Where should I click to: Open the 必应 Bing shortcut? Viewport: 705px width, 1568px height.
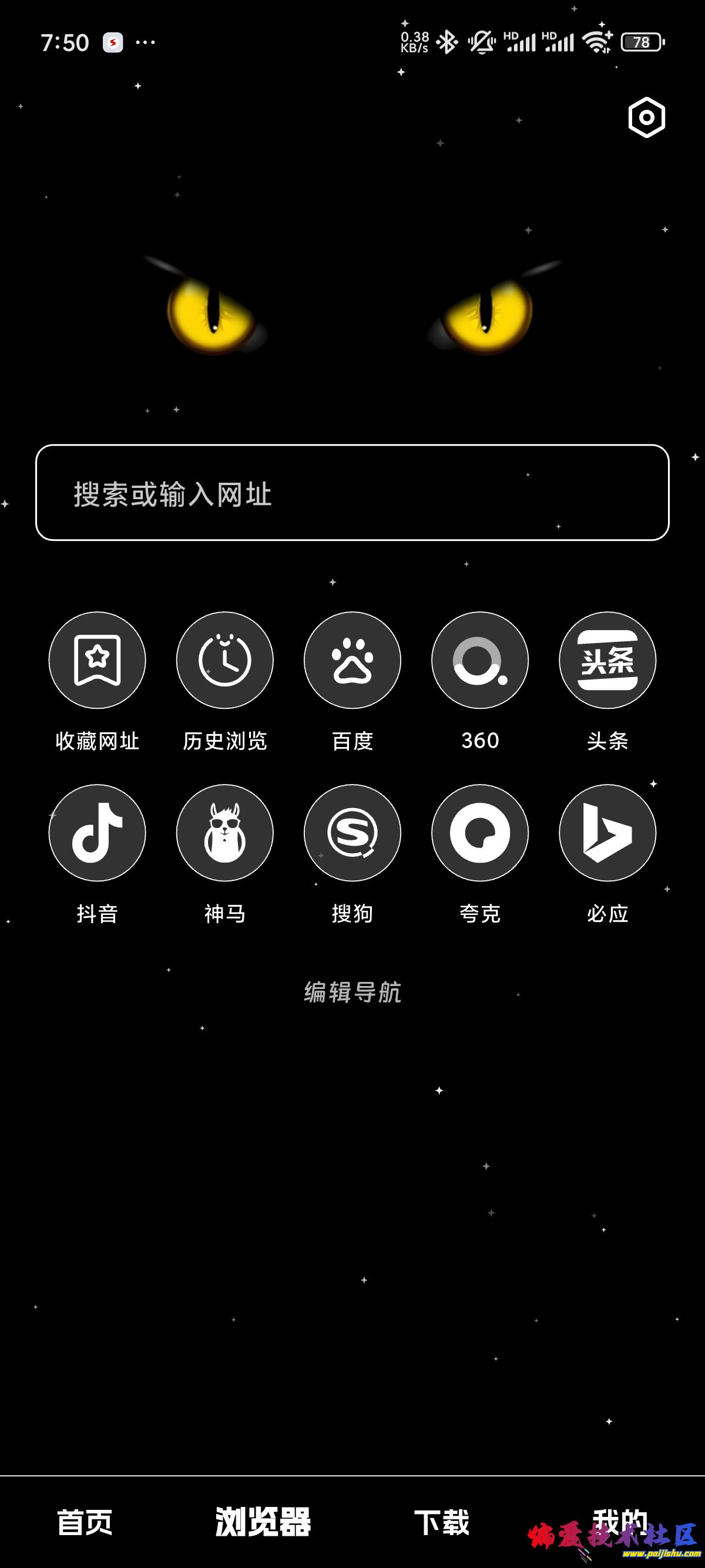pyautogui.click(x=607, y=833)
